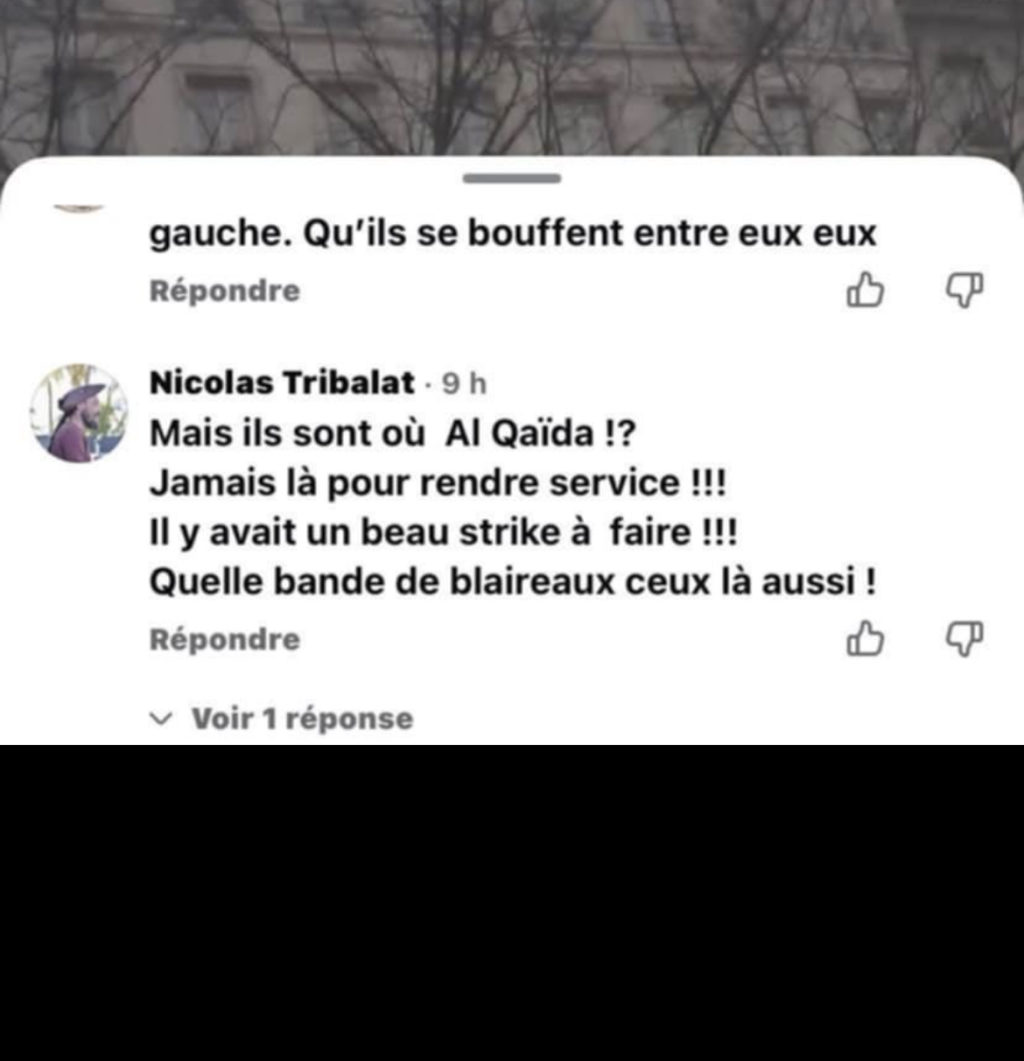Open Nicolas Tribalat's profile picture
The image size is (1024, 1061).
click(x=79, y=413)
